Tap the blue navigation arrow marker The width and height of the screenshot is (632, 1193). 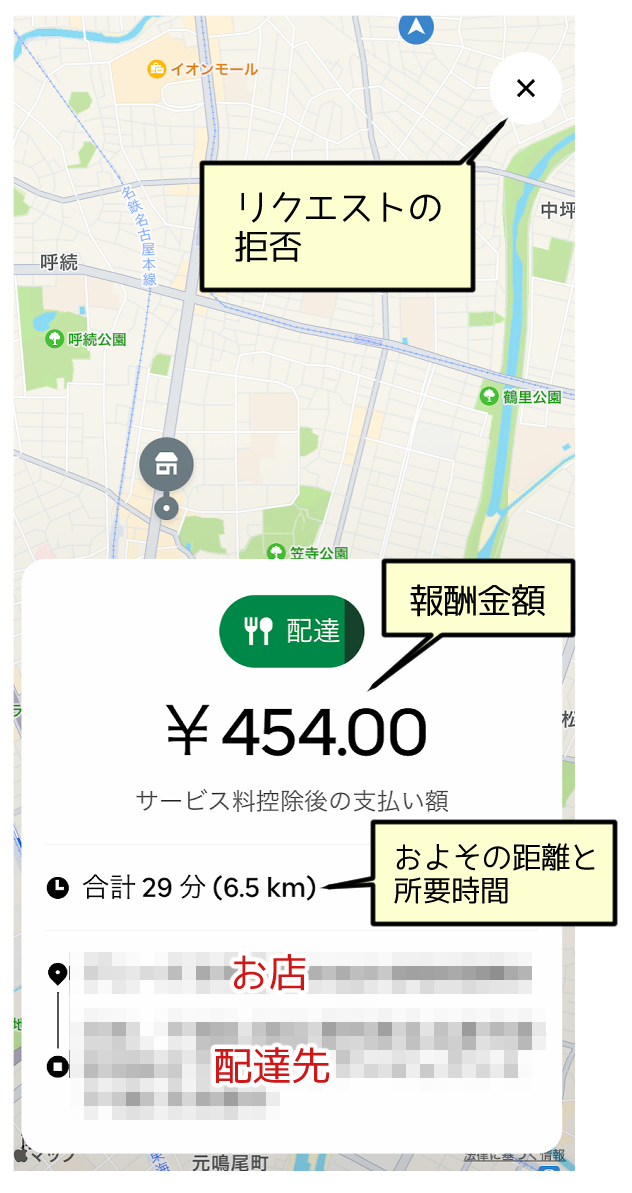[x=416, y=29]
